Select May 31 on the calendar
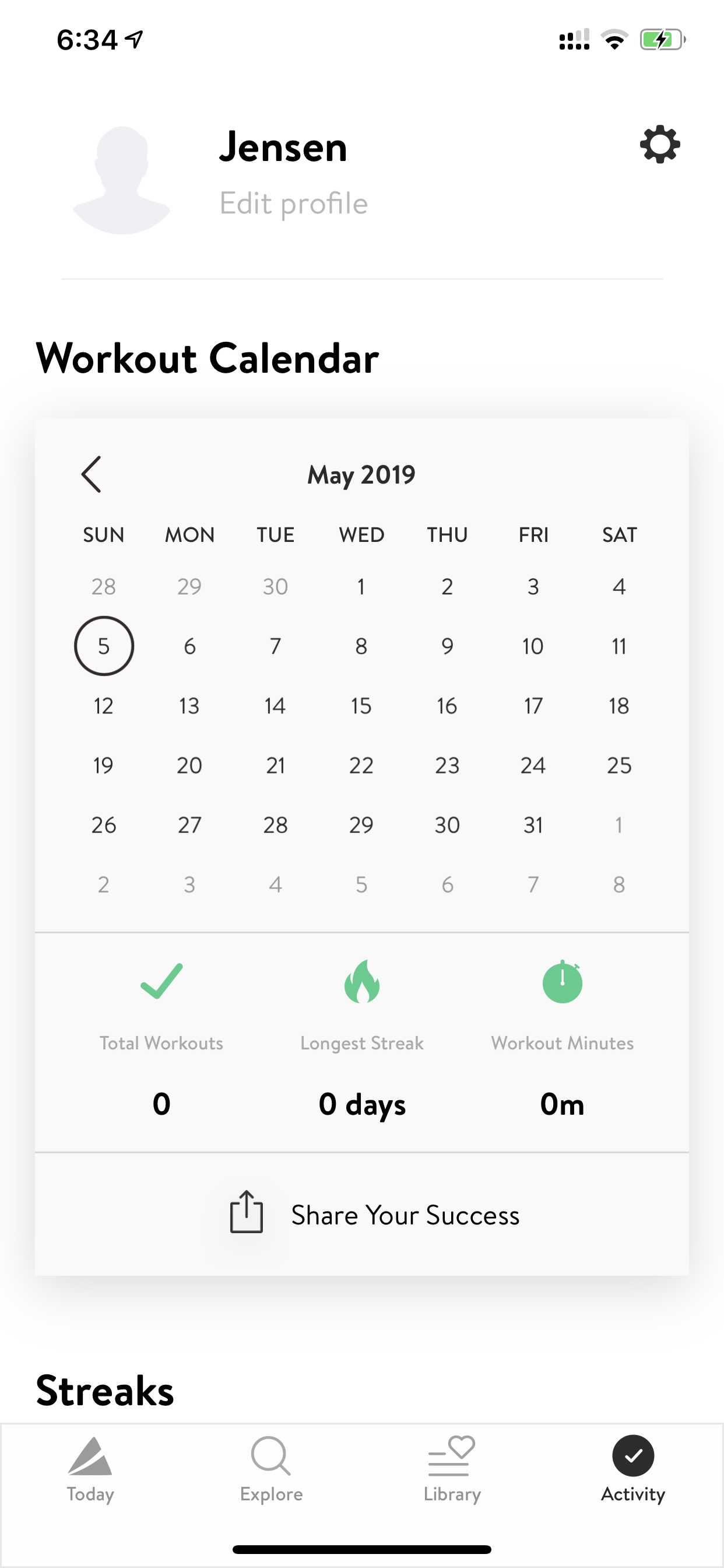 [x=533, y=825]
